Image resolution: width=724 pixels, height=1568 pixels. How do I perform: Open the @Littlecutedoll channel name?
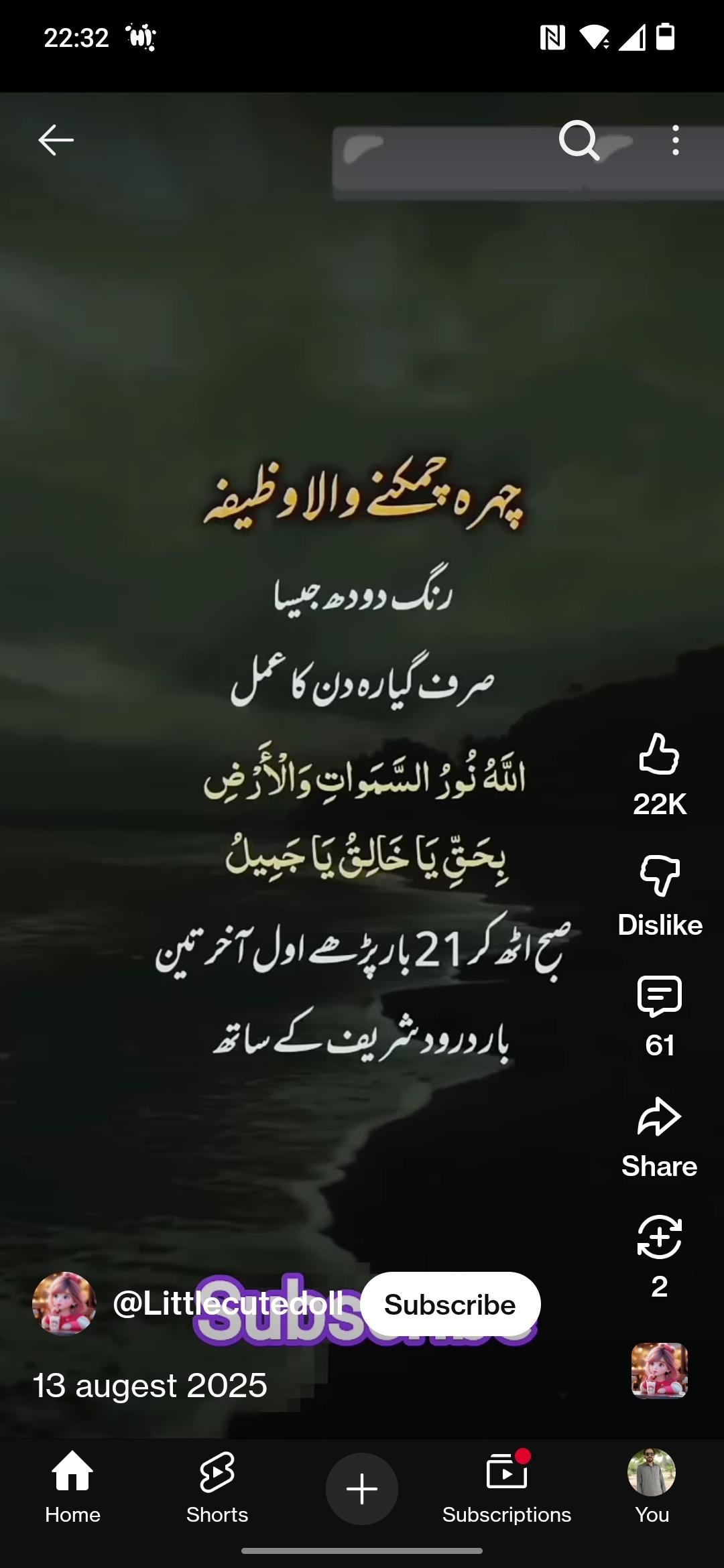228,1304
